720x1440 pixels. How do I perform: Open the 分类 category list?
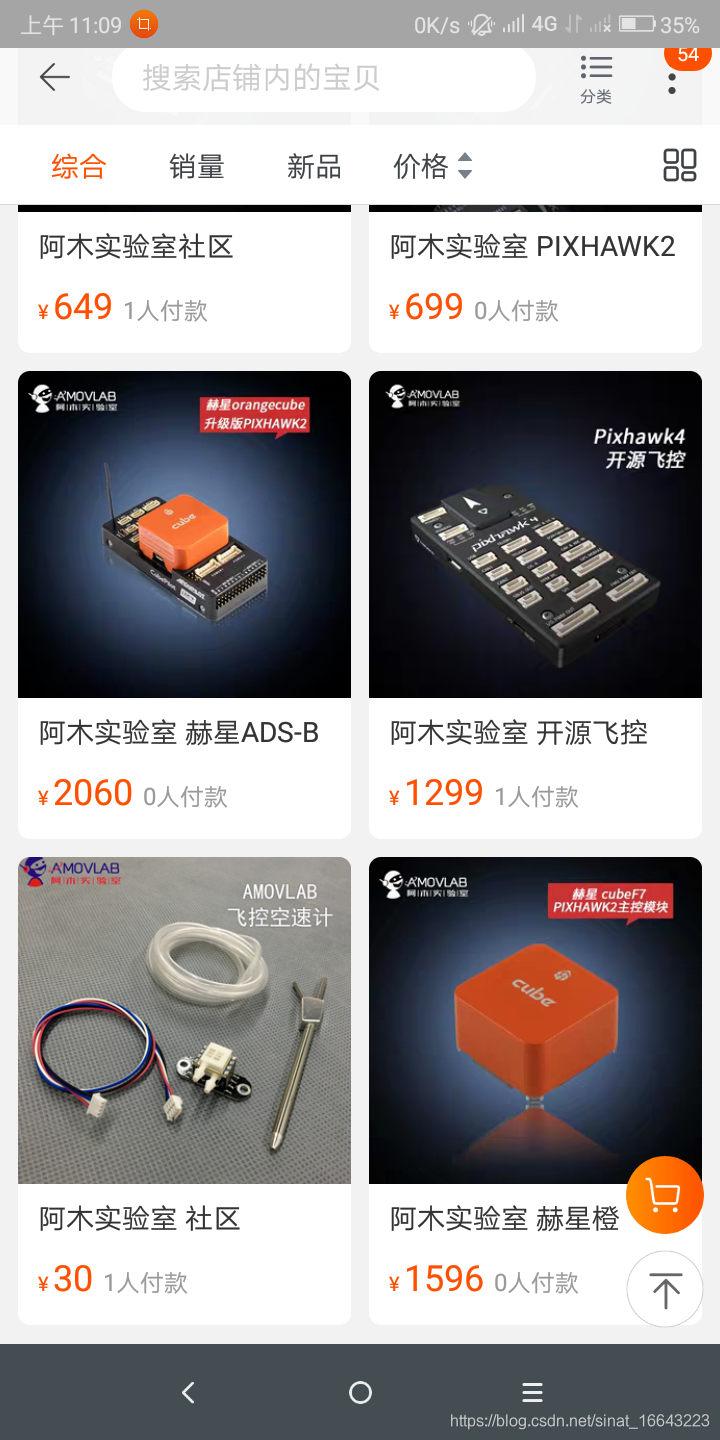[596, 80]
